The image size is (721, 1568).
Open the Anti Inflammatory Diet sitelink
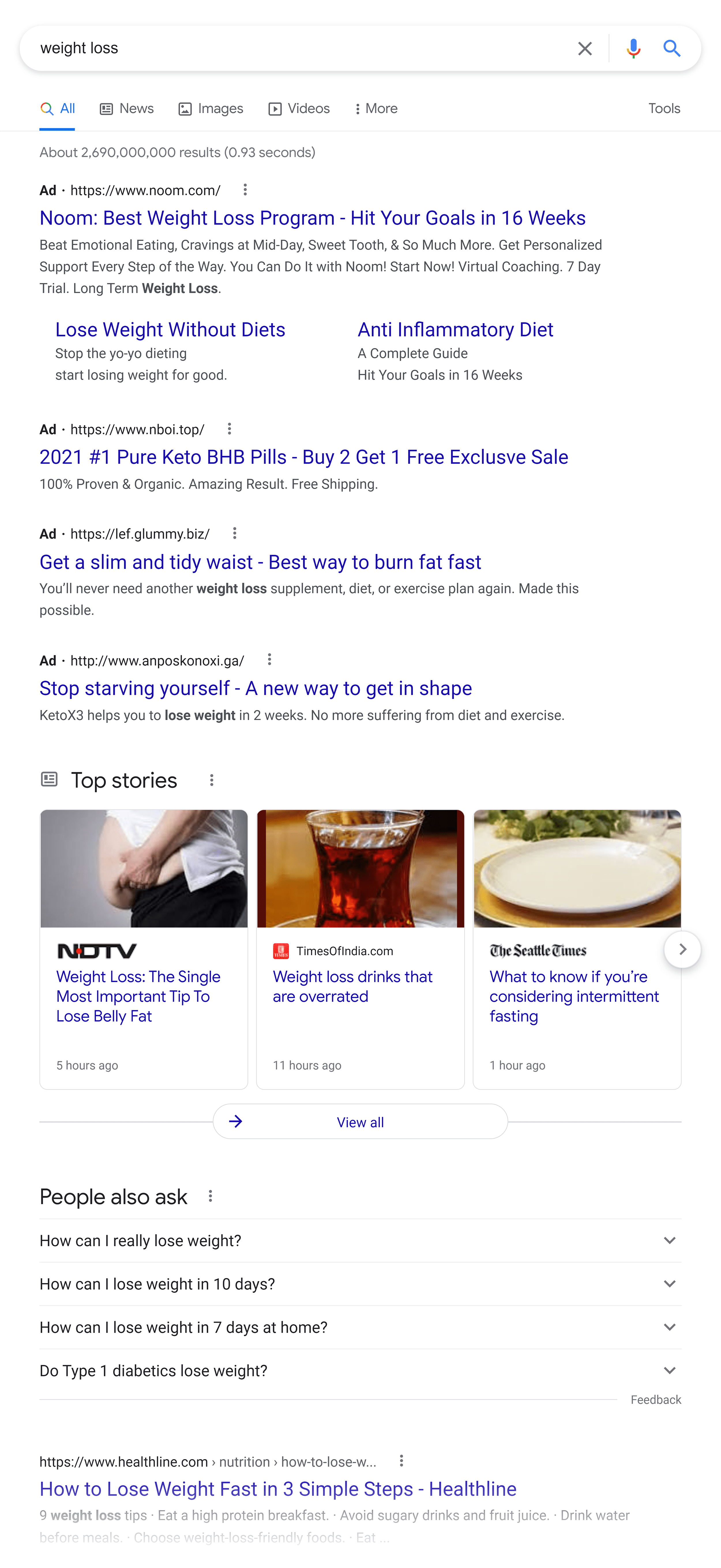455,329
